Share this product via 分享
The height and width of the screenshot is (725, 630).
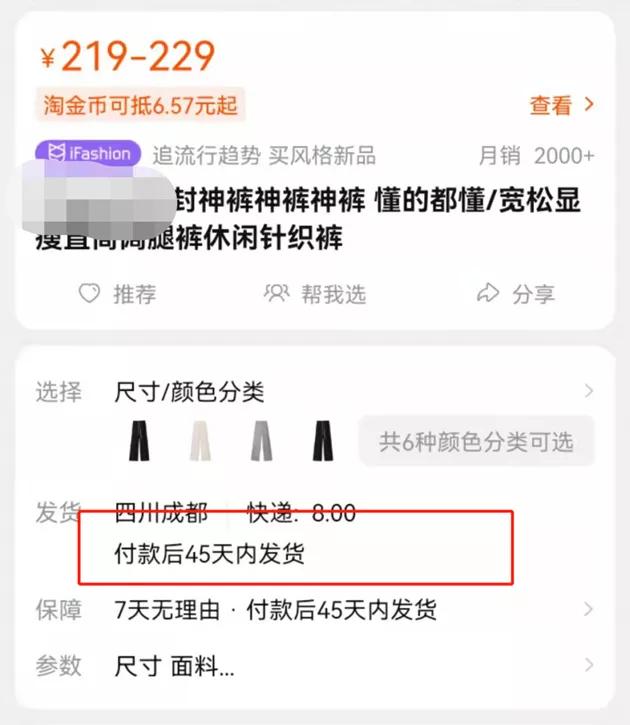(x=516, y=293)
